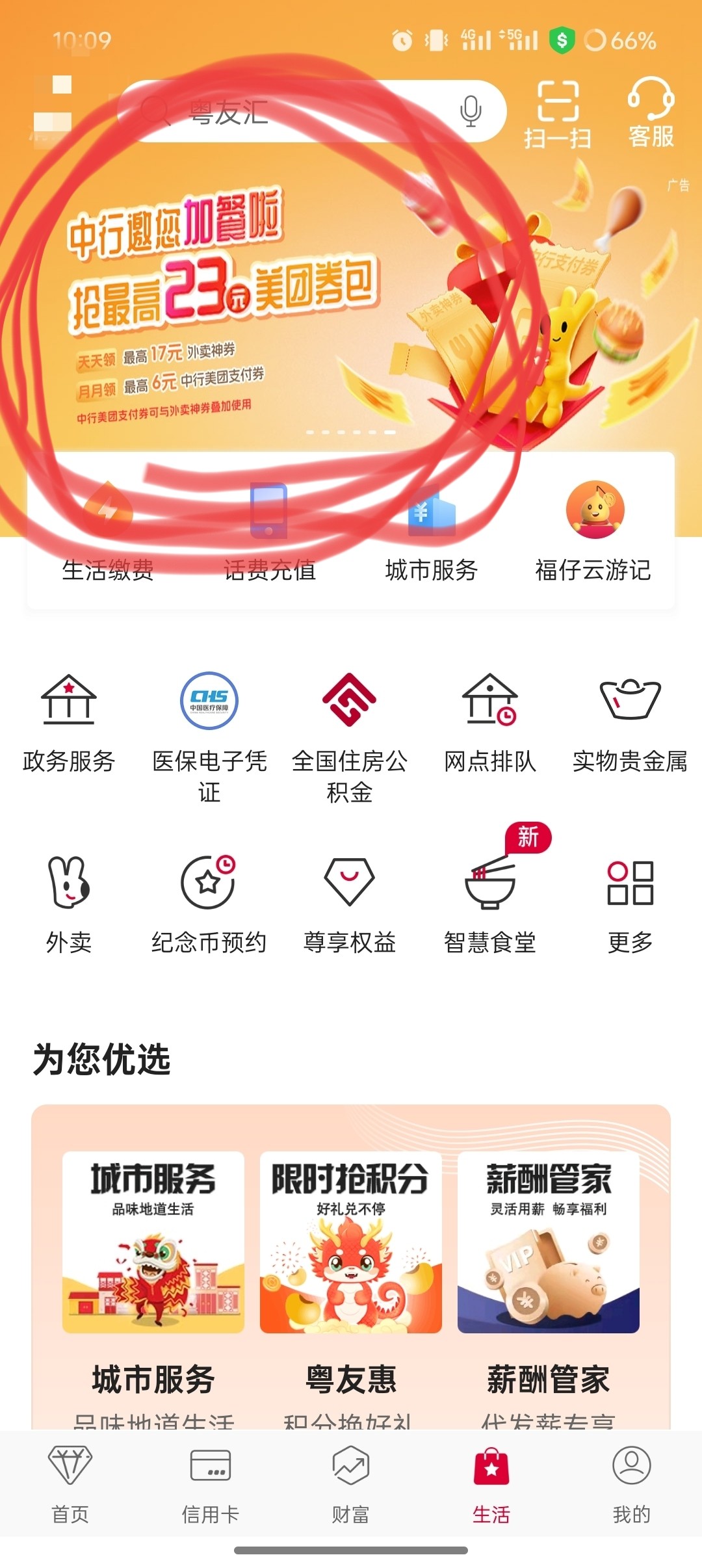Contact 客服 support

coord(651,113)
